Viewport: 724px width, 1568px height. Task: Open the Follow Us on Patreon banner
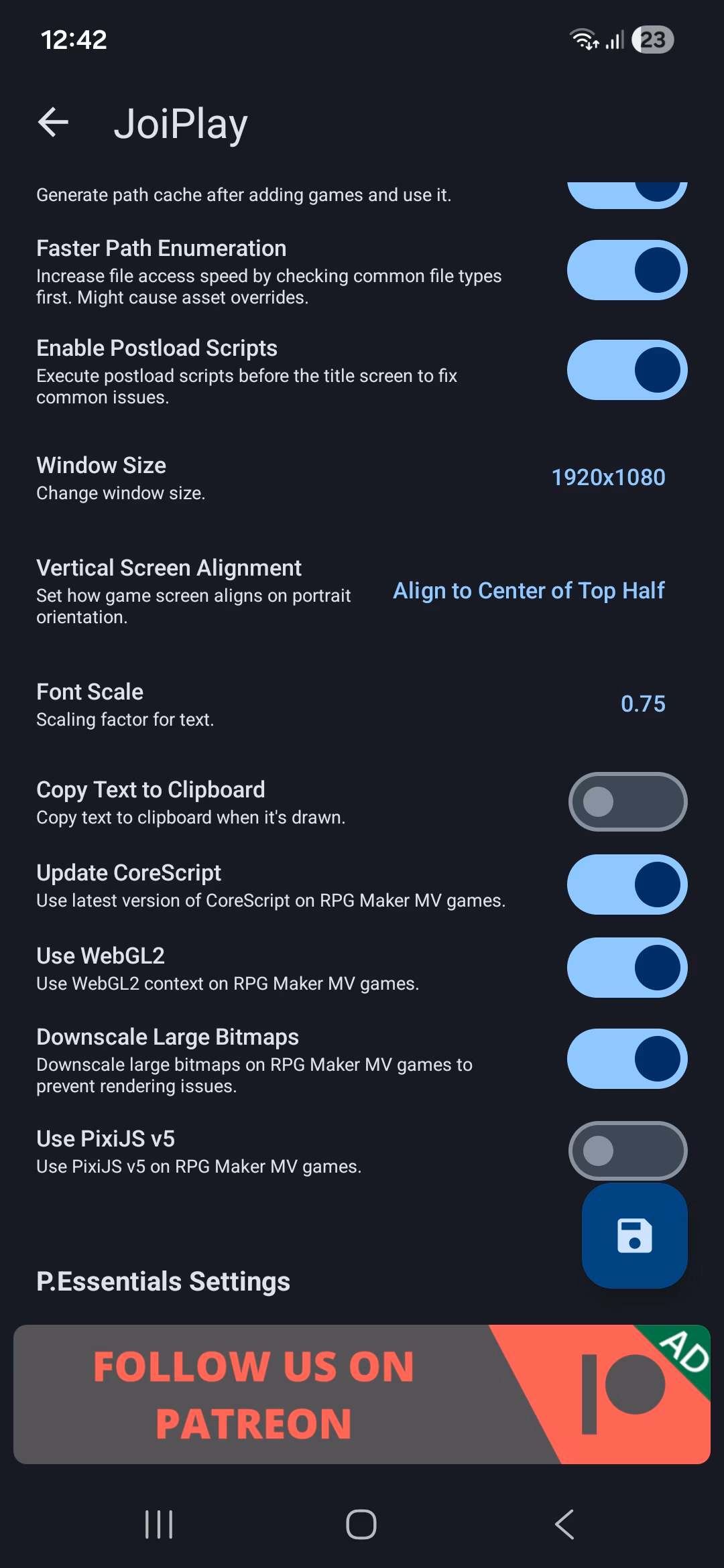pos(361,1394)
